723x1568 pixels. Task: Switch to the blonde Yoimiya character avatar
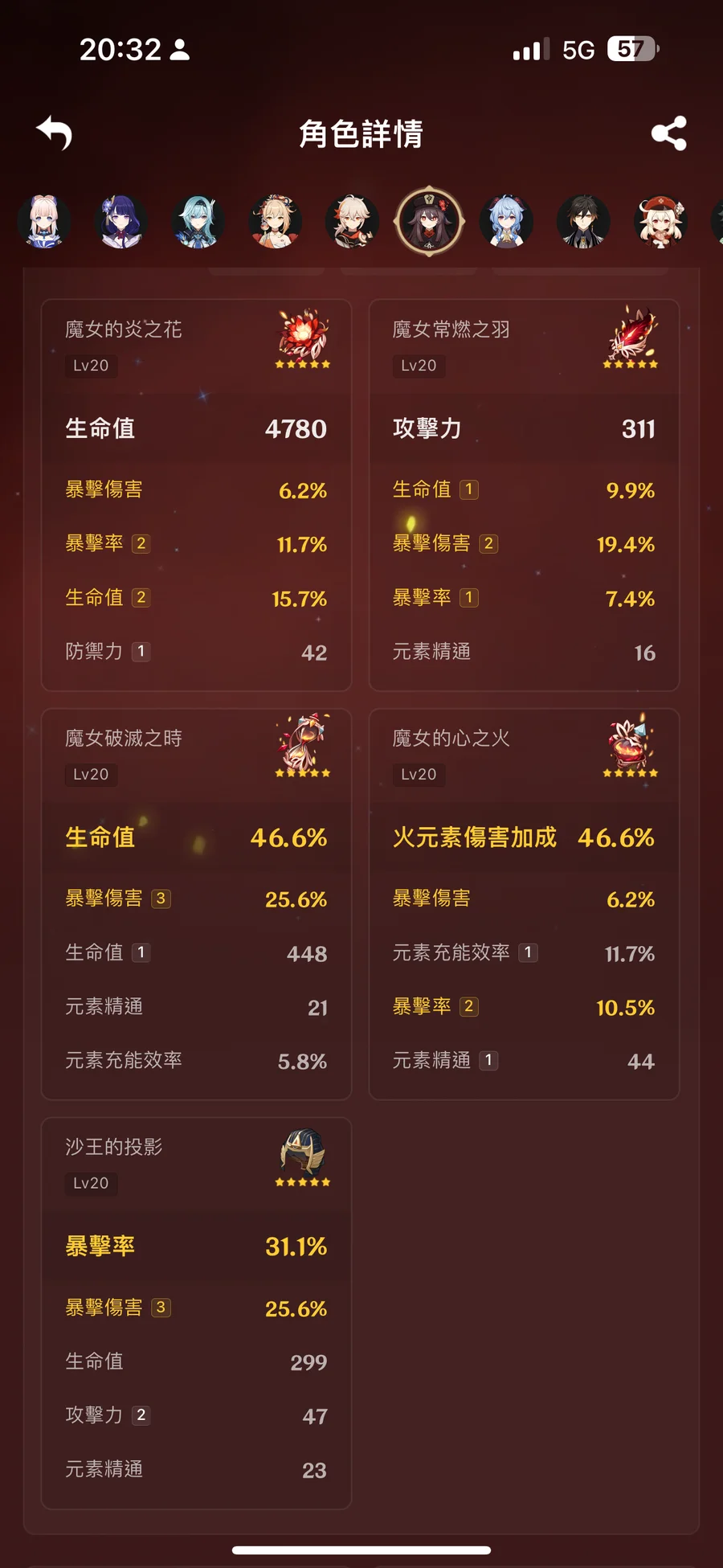(x=276, y=221)
